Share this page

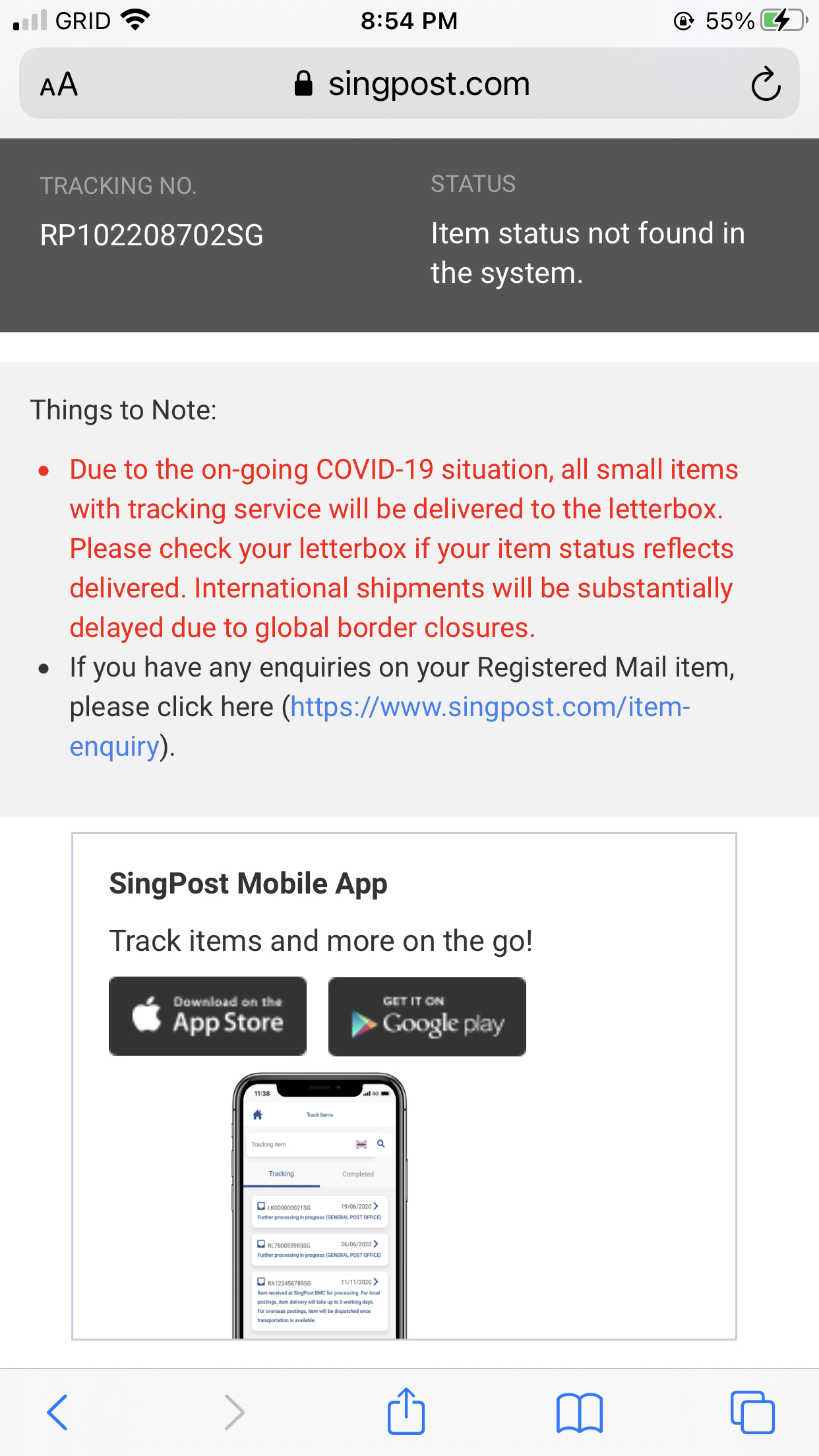406,1412
